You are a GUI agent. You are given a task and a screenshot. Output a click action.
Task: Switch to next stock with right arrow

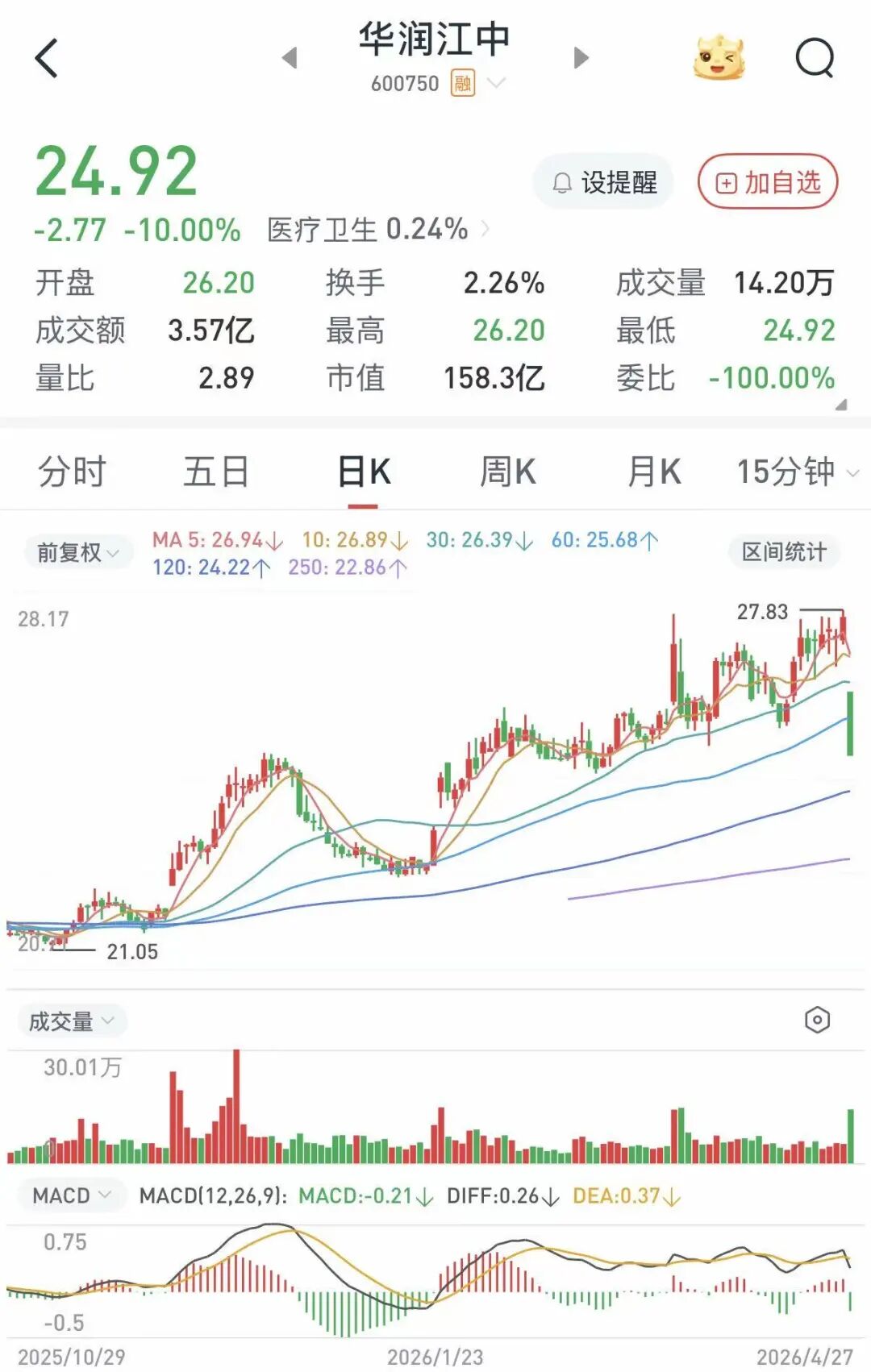point(580,56)
